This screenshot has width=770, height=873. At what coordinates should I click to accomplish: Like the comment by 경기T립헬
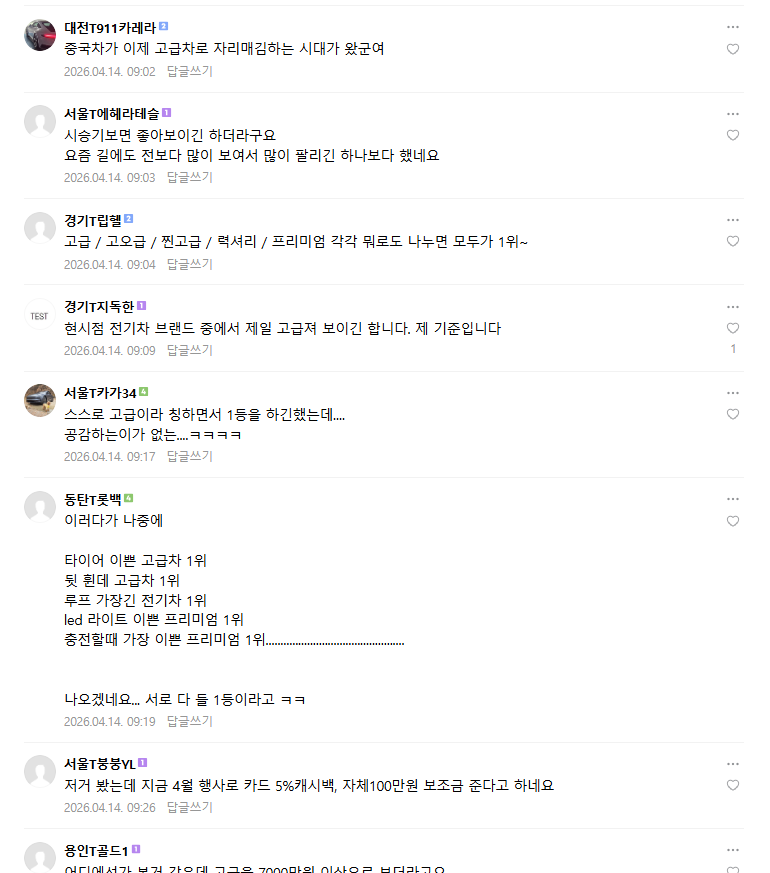point(733,242)
